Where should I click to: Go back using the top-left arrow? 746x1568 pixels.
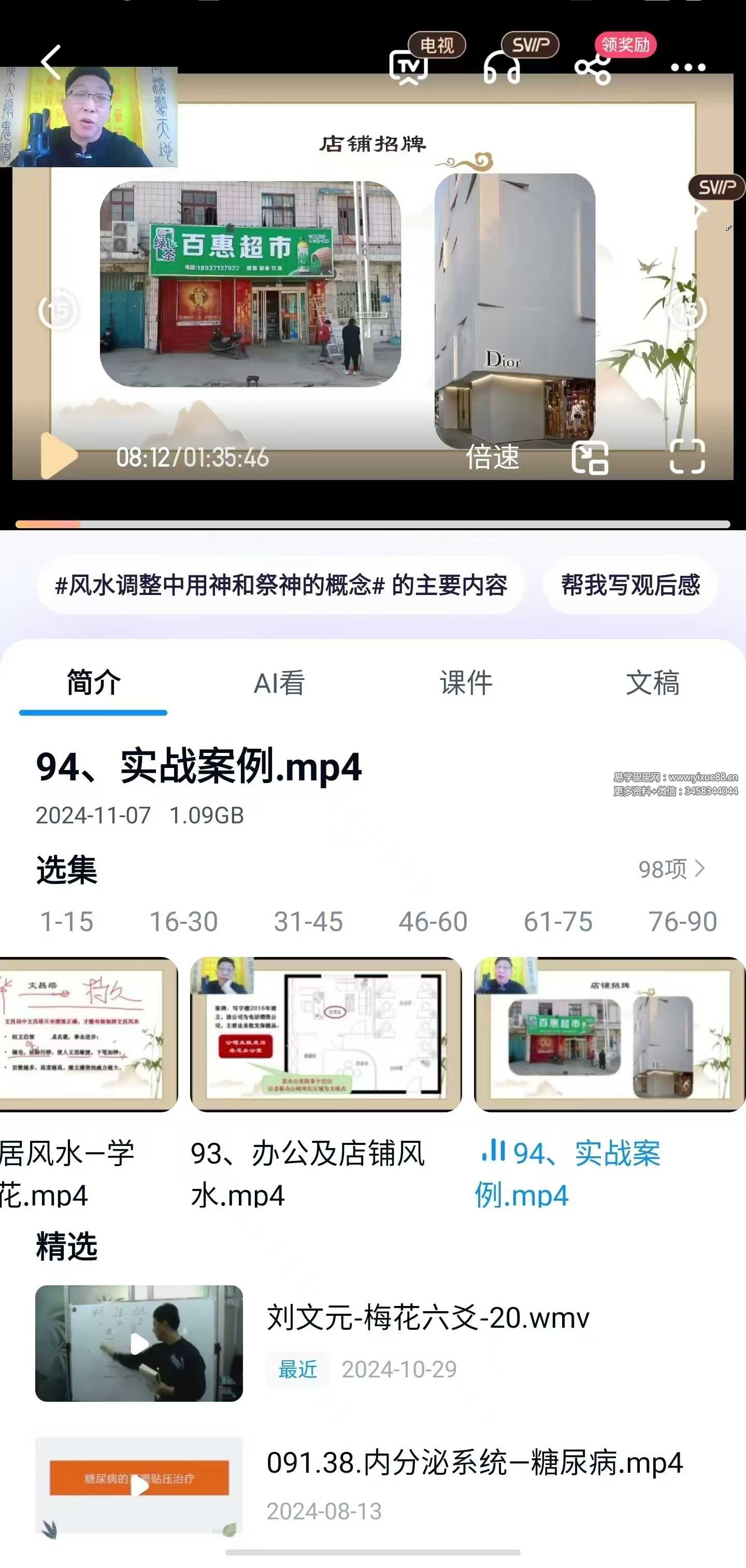point(52,62)
